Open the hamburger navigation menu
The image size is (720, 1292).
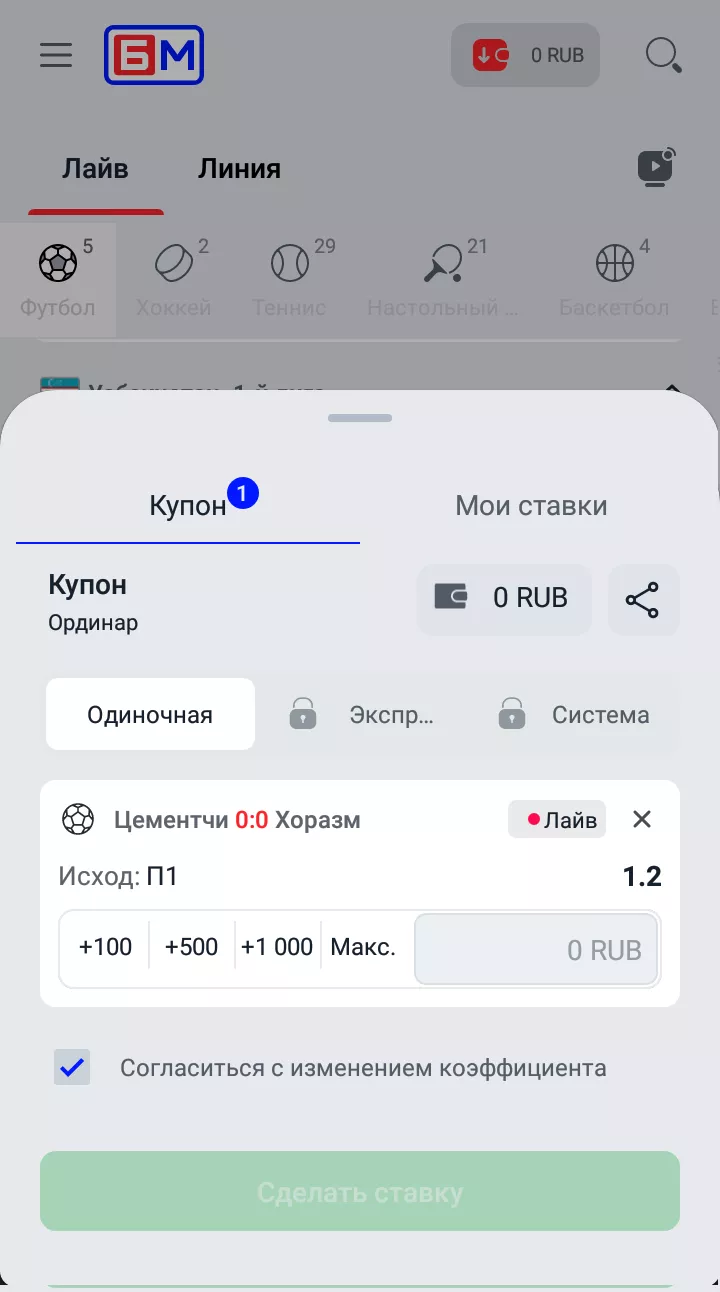(x=55, y=55)
